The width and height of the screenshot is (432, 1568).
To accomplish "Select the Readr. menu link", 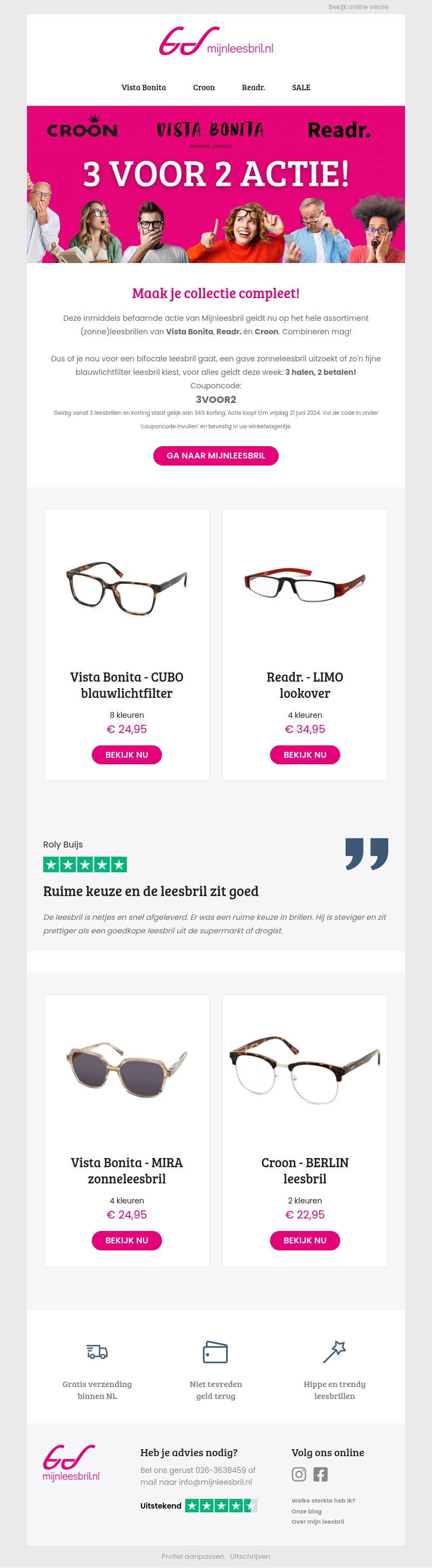I will [253, 88].
